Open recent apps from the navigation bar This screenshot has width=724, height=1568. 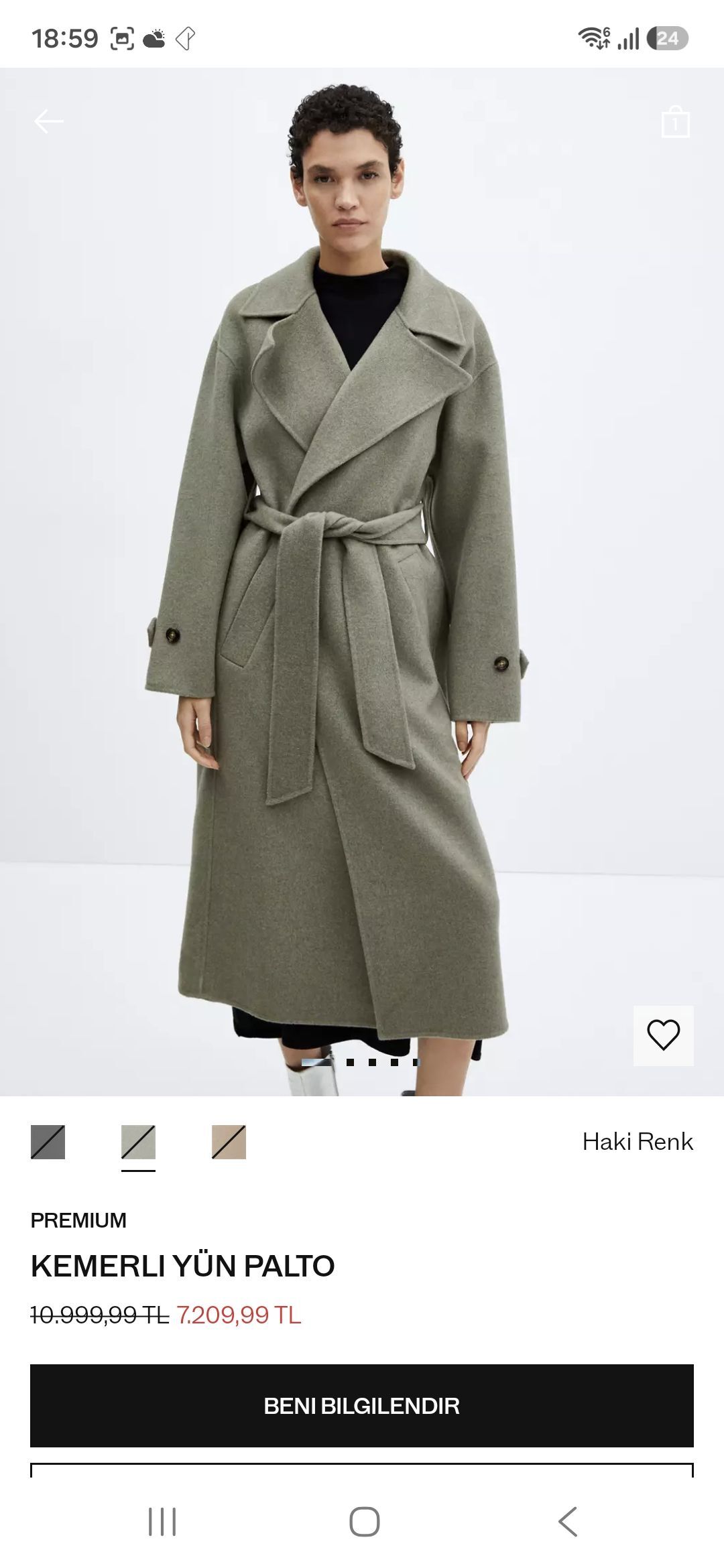point(162,1522)
